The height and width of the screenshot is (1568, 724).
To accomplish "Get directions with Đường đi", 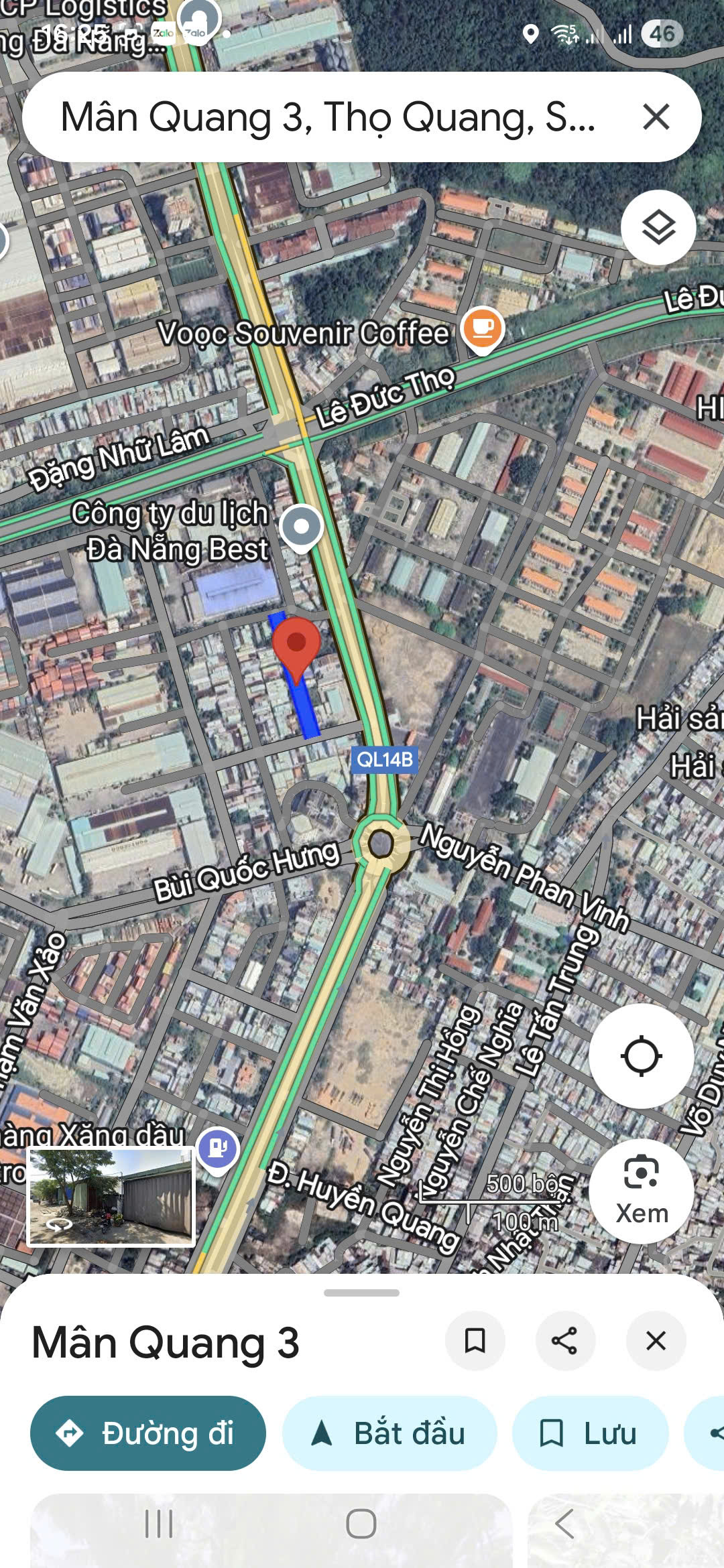I will coord(148,1433).
